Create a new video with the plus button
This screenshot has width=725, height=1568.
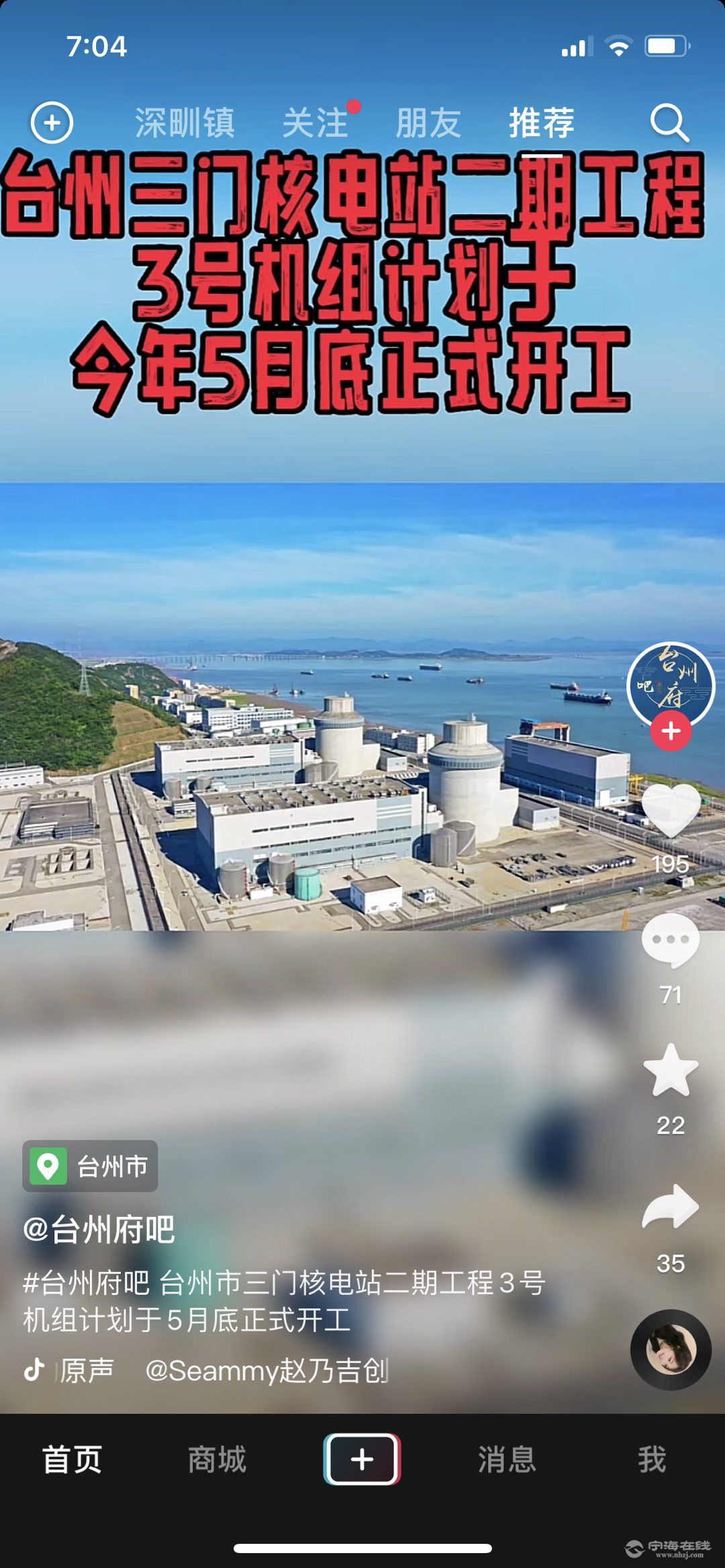point(362,1459)
